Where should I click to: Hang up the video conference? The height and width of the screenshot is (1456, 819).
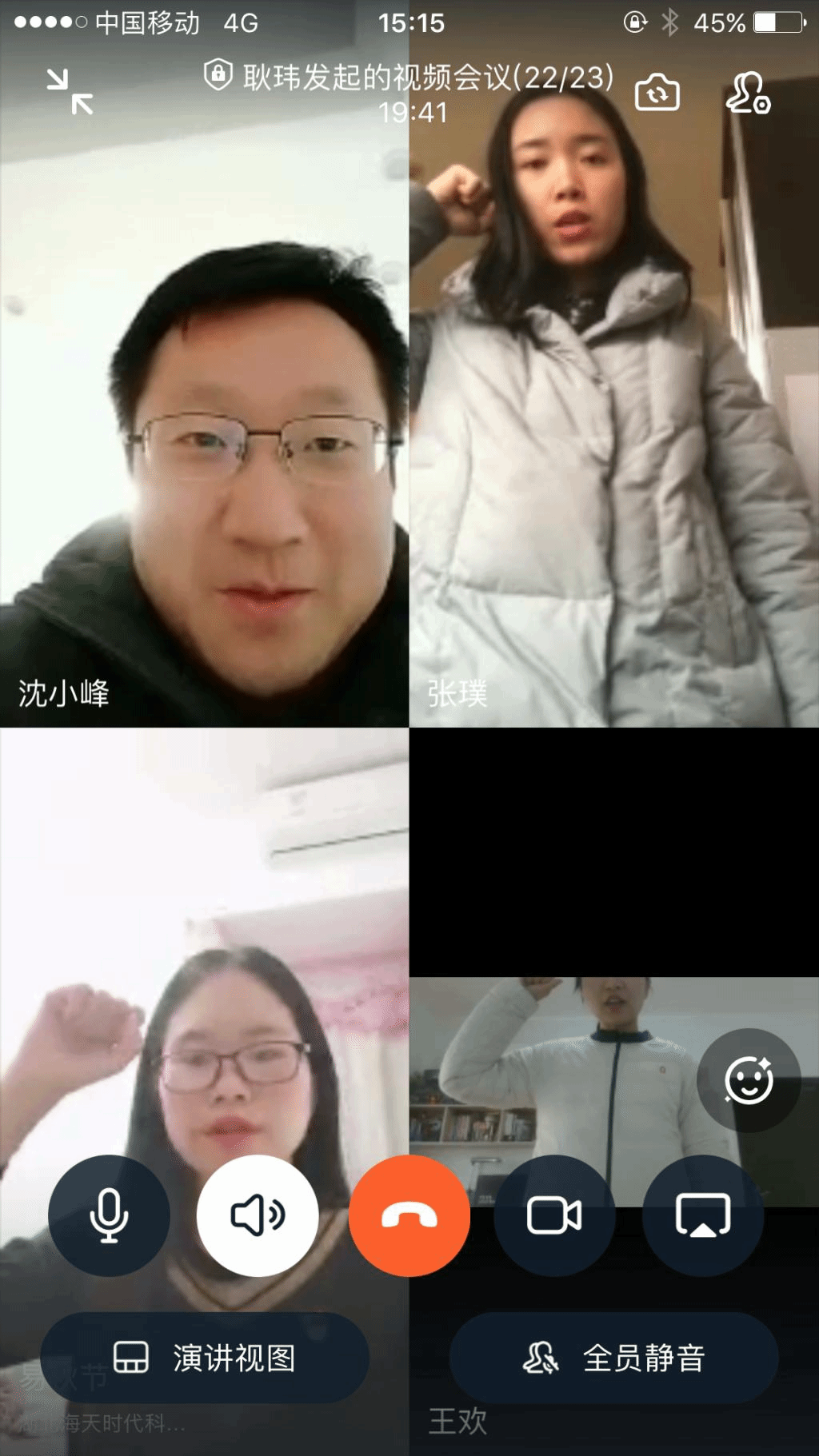pos(409,1215)
